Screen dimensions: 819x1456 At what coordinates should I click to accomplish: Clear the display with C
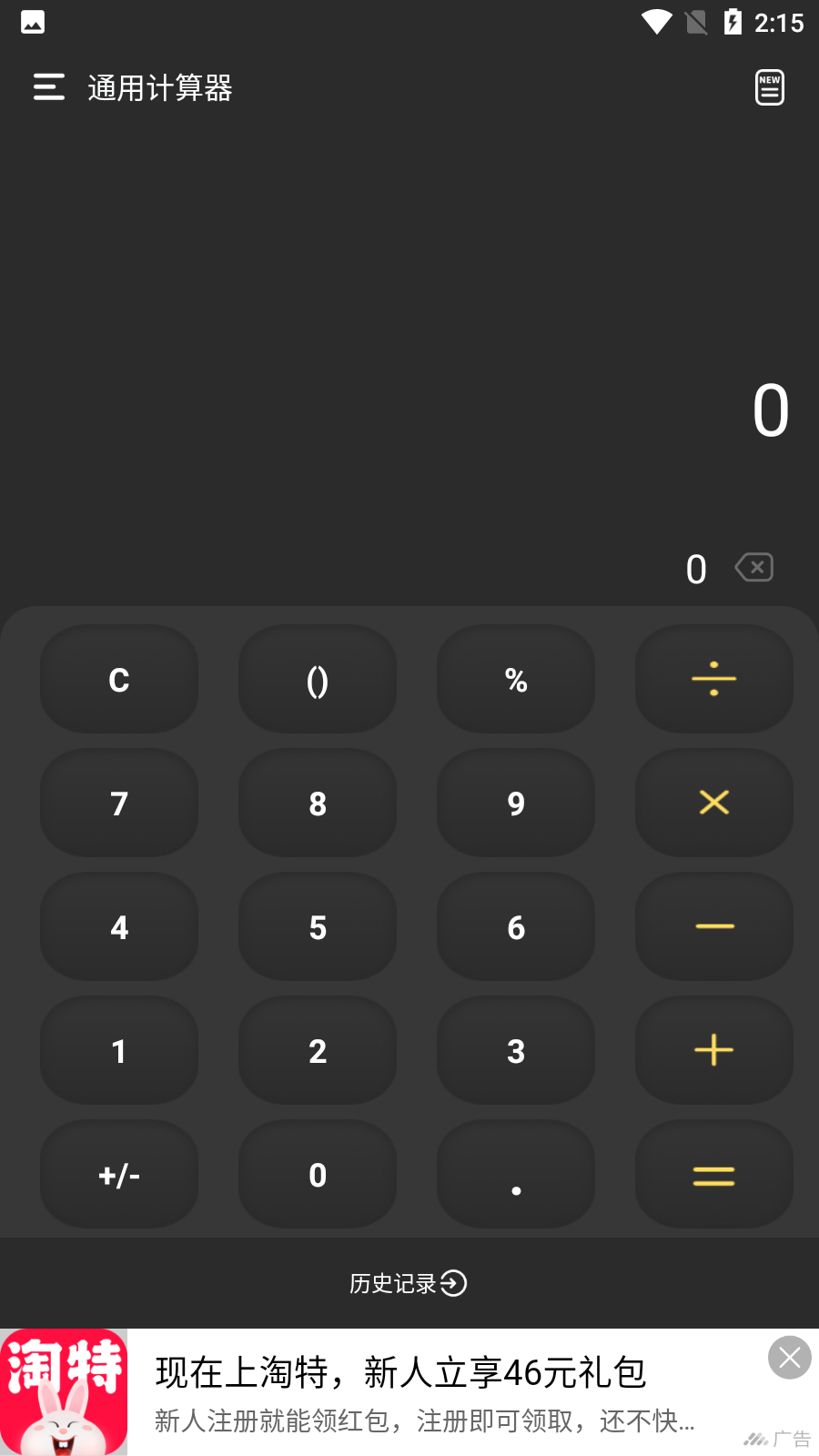[119, 680]
